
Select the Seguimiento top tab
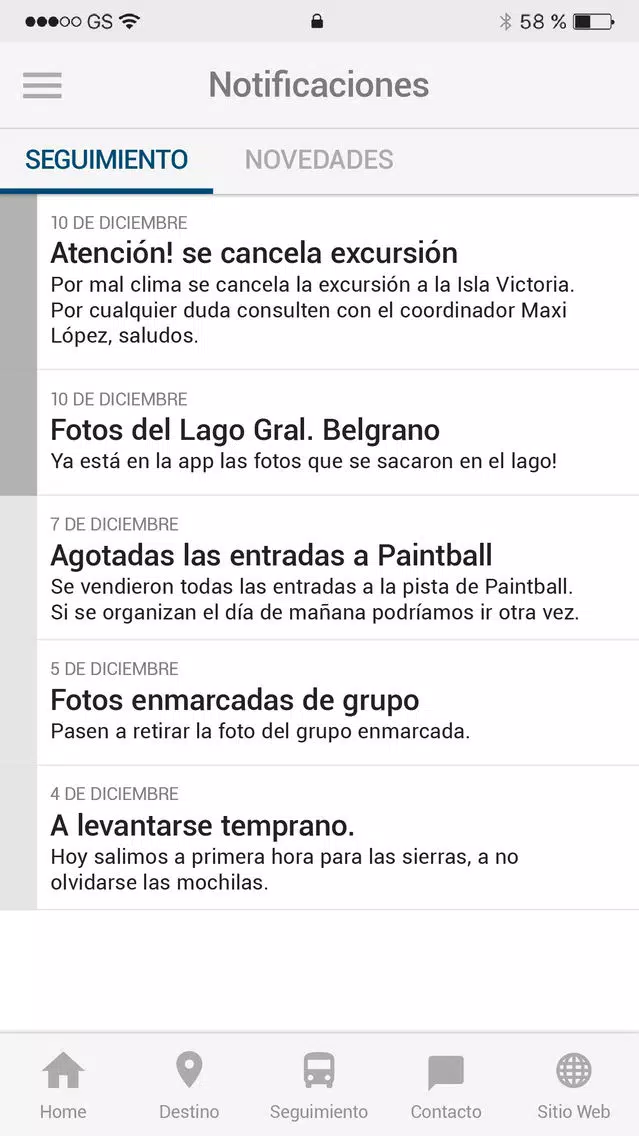[x=106, y=159]
